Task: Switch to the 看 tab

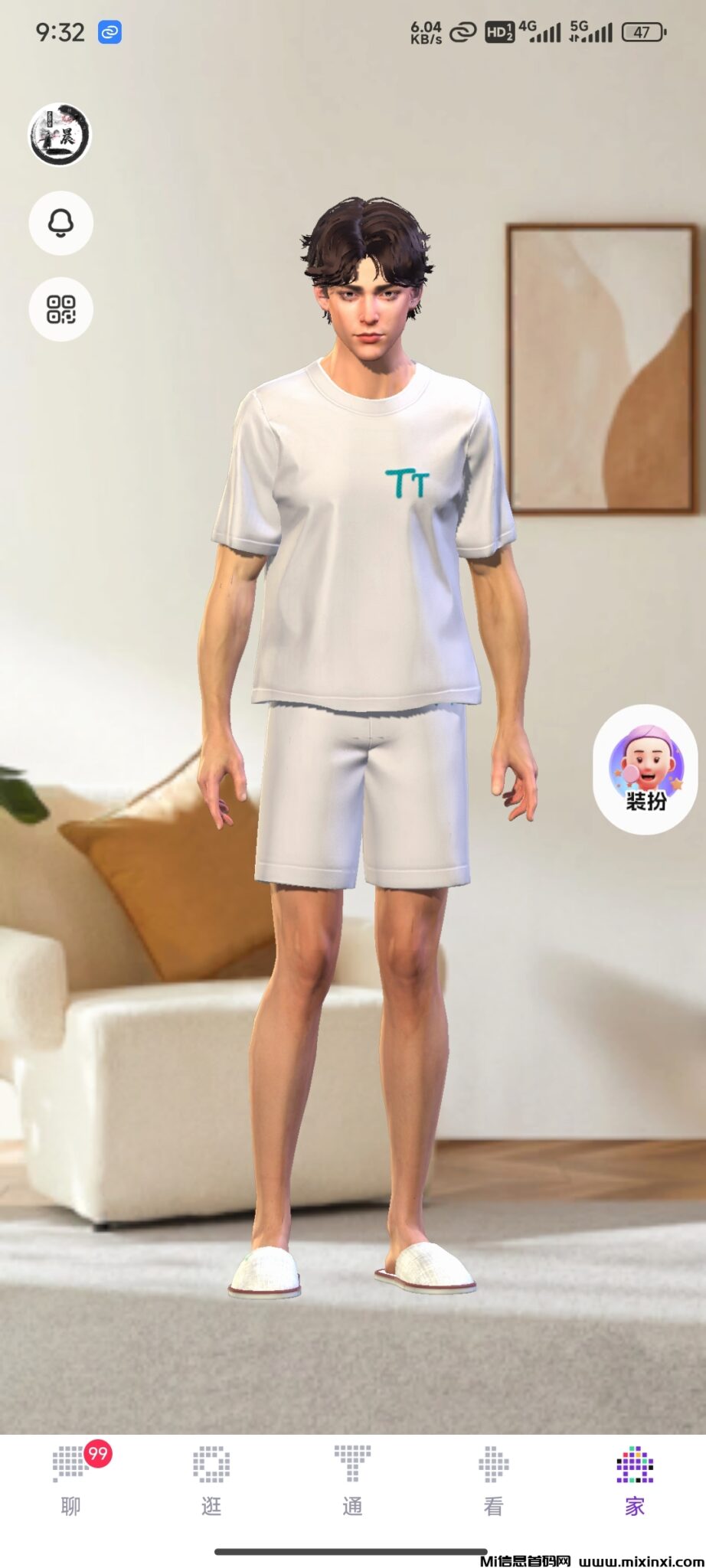Action: tap(493, 1479)
